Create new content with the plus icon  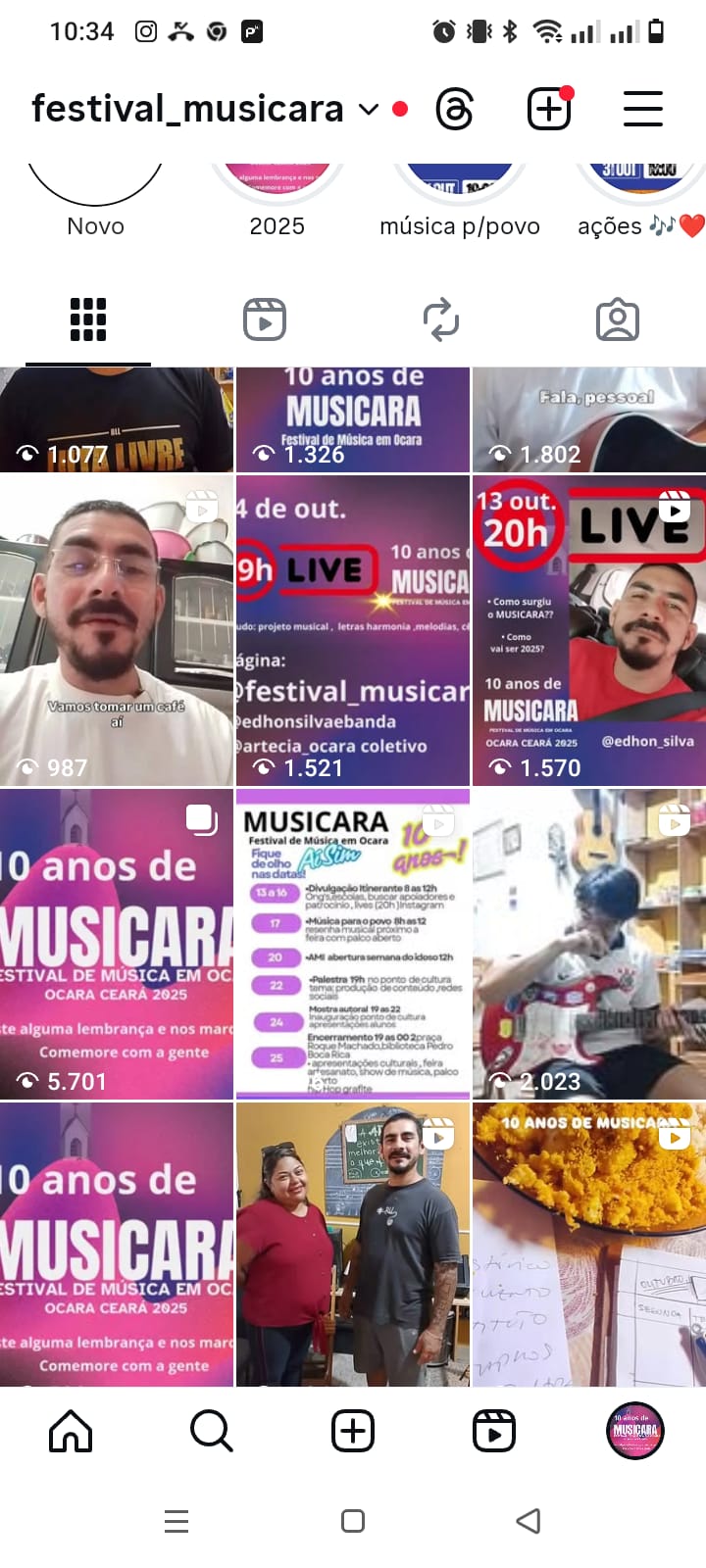pyautogui.click(x=549, y=109)
